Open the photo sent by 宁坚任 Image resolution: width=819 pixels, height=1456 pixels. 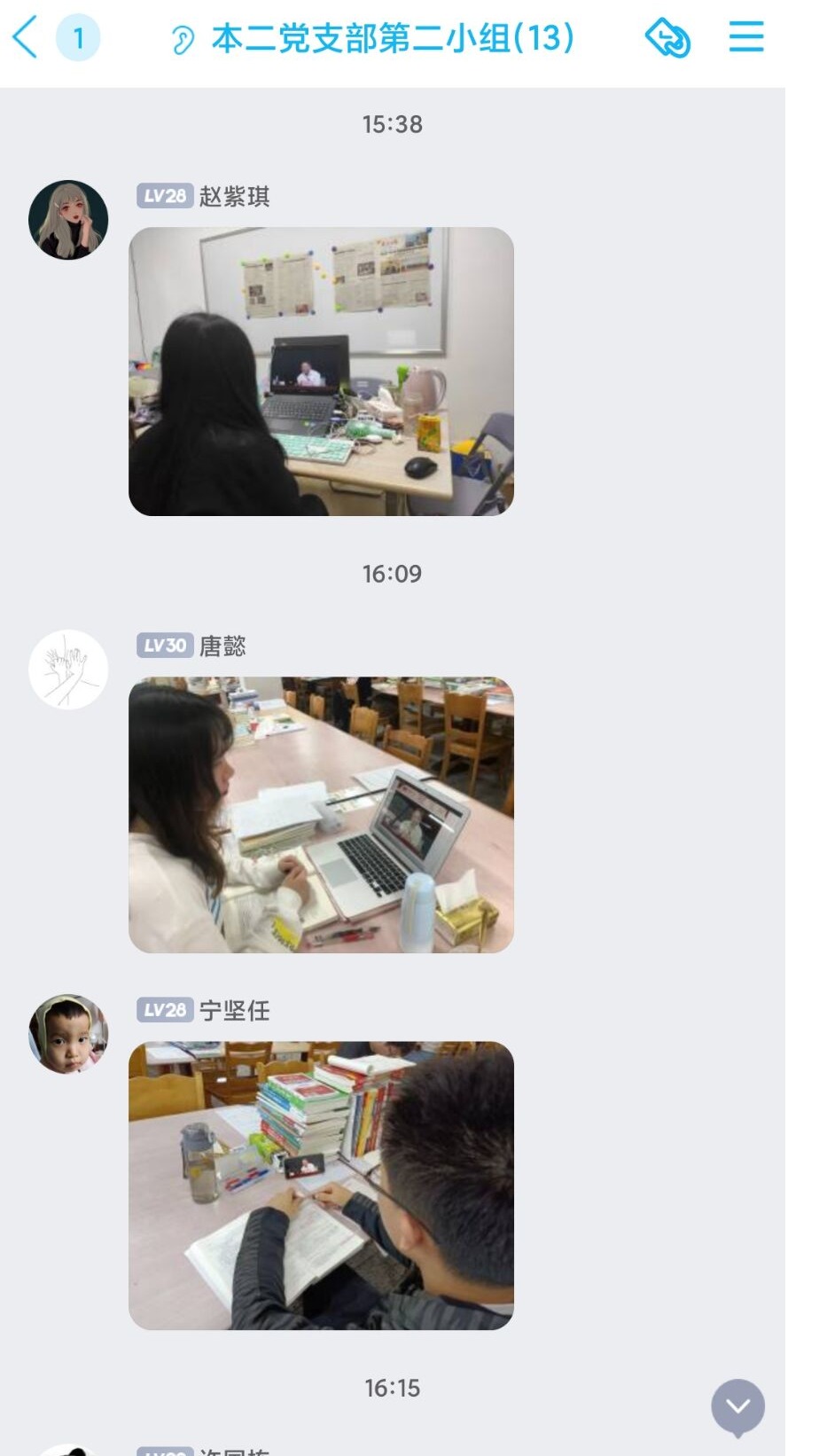[321, 1186]
